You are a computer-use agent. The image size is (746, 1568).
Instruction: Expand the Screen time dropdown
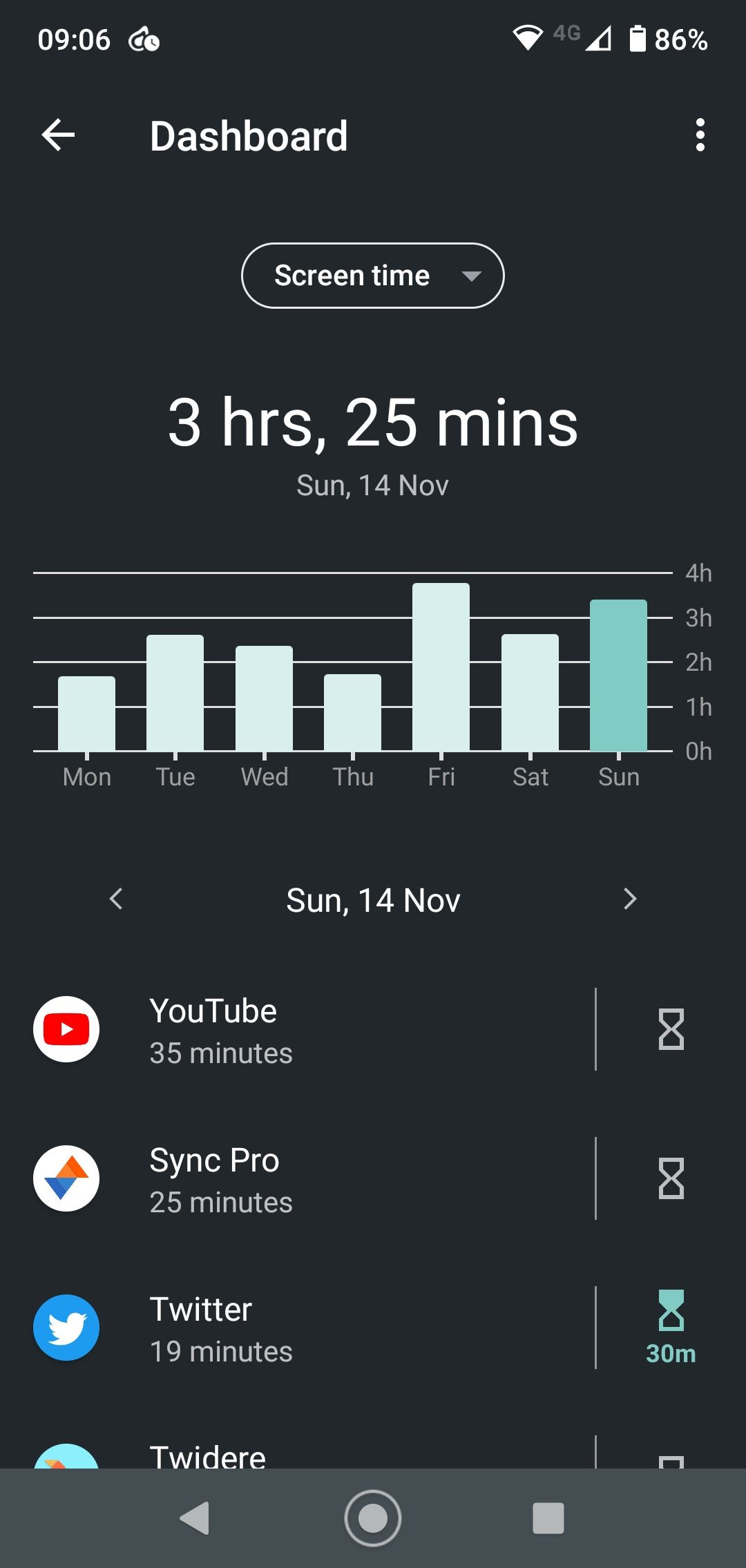point(372,276)
